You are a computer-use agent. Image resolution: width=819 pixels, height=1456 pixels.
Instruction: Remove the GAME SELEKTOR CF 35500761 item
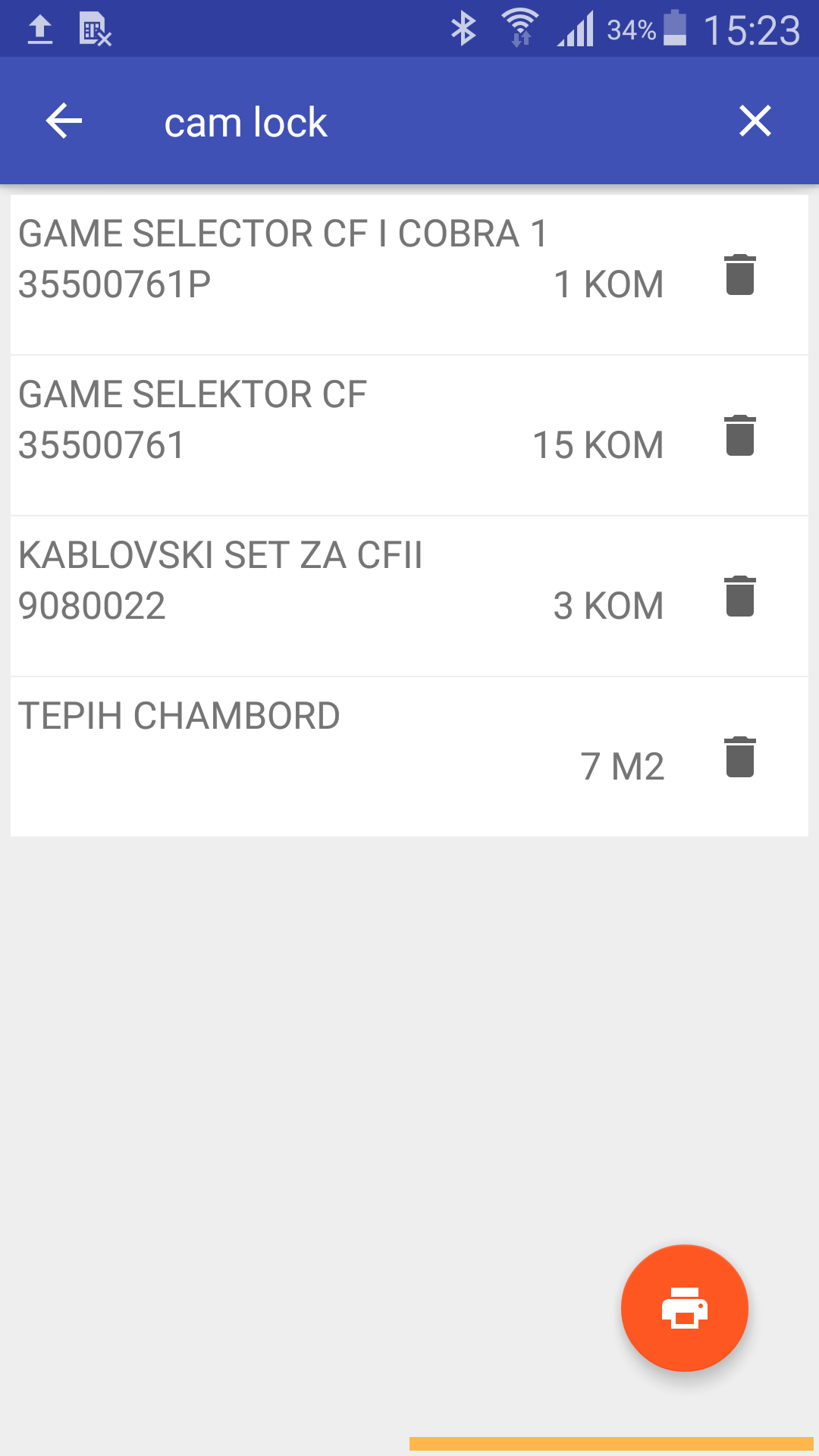739,435
